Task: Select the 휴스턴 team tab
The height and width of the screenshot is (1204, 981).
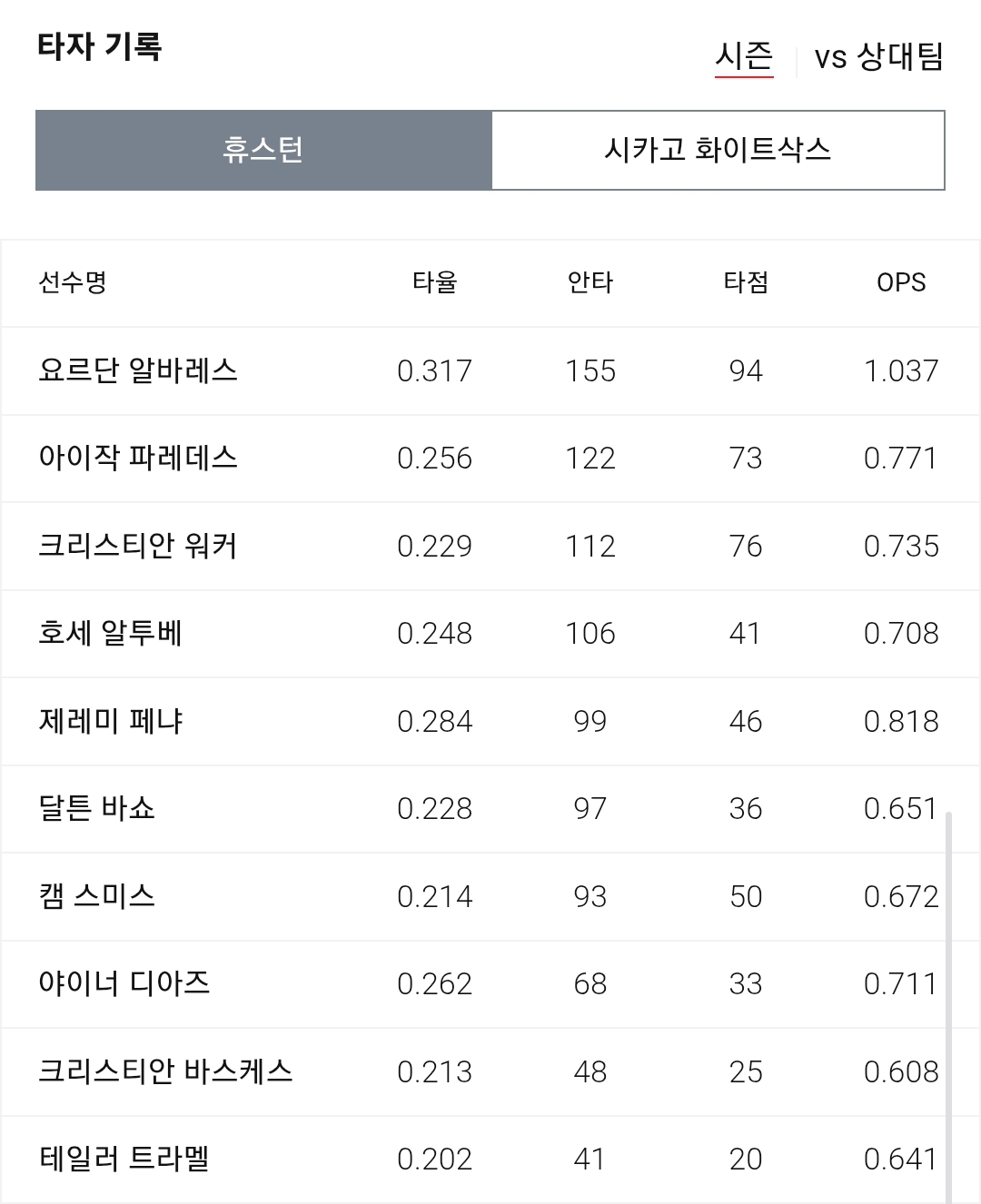Action: [x=263, y=150]
